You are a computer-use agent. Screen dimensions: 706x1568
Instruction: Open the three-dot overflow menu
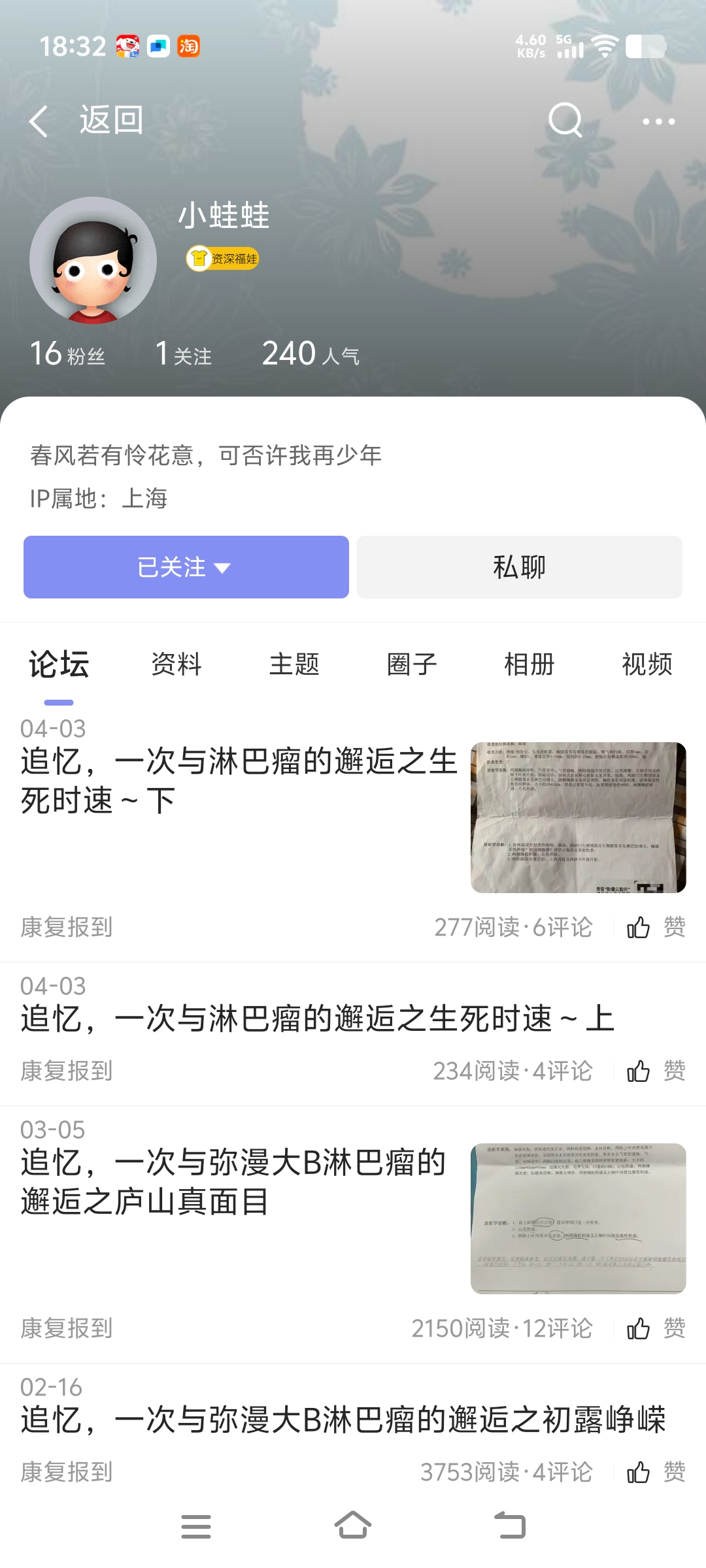pyautogui.click(x=658, y=122)
